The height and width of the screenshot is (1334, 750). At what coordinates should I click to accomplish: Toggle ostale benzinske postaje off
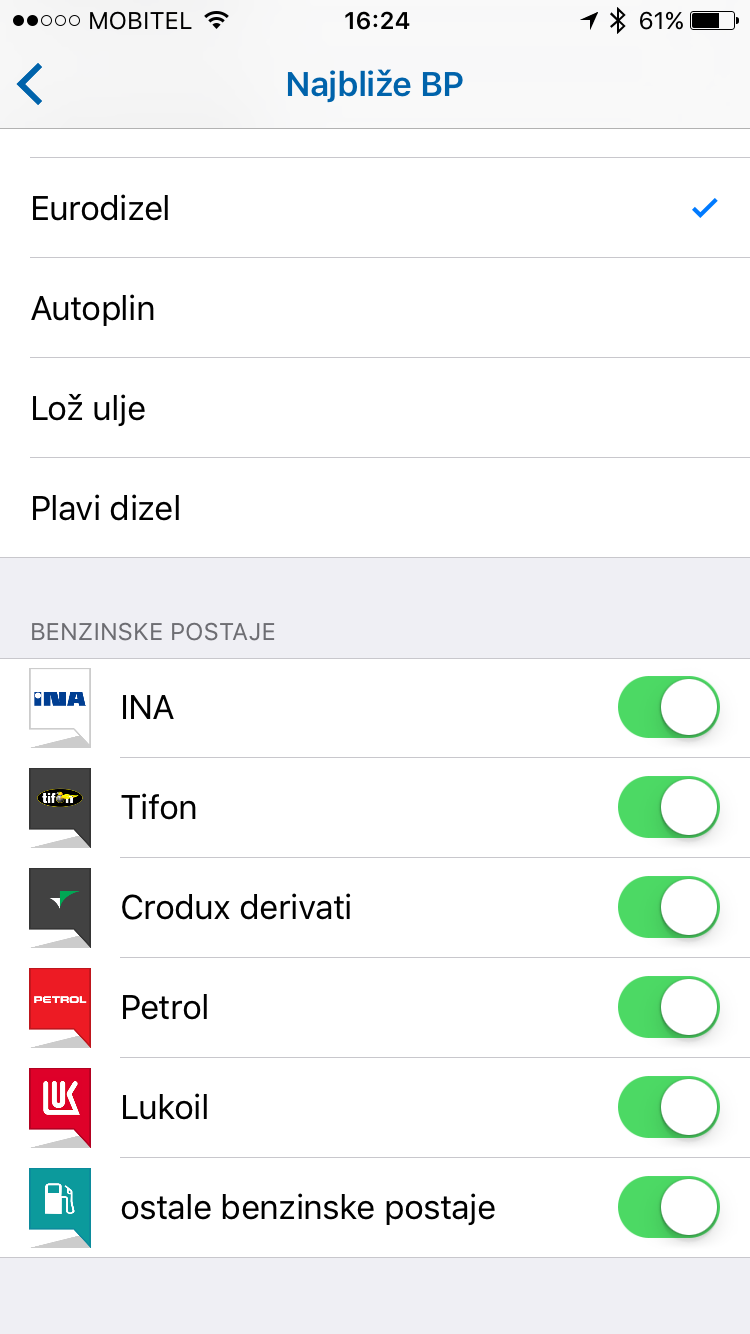click(x=669, y=1208)
